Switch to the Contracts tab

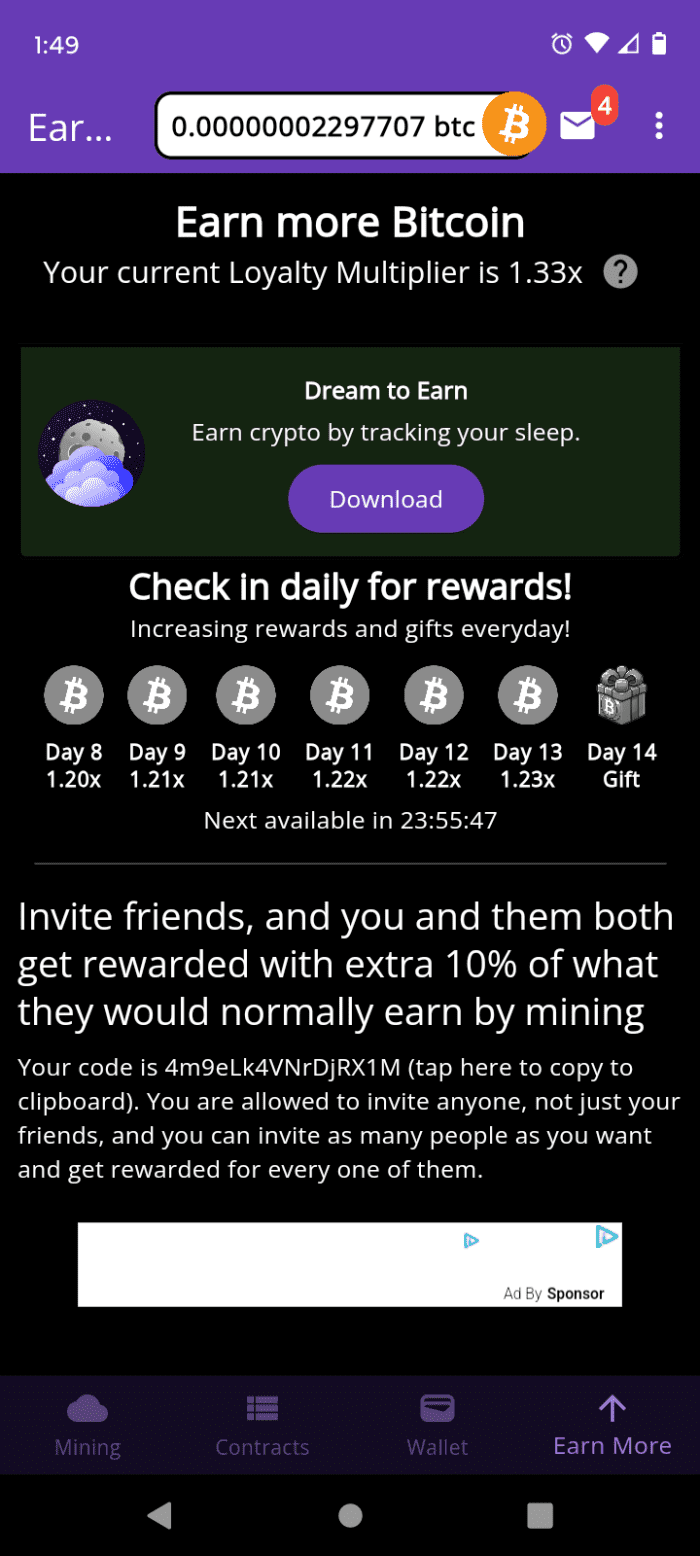(x=262, y=1427)
